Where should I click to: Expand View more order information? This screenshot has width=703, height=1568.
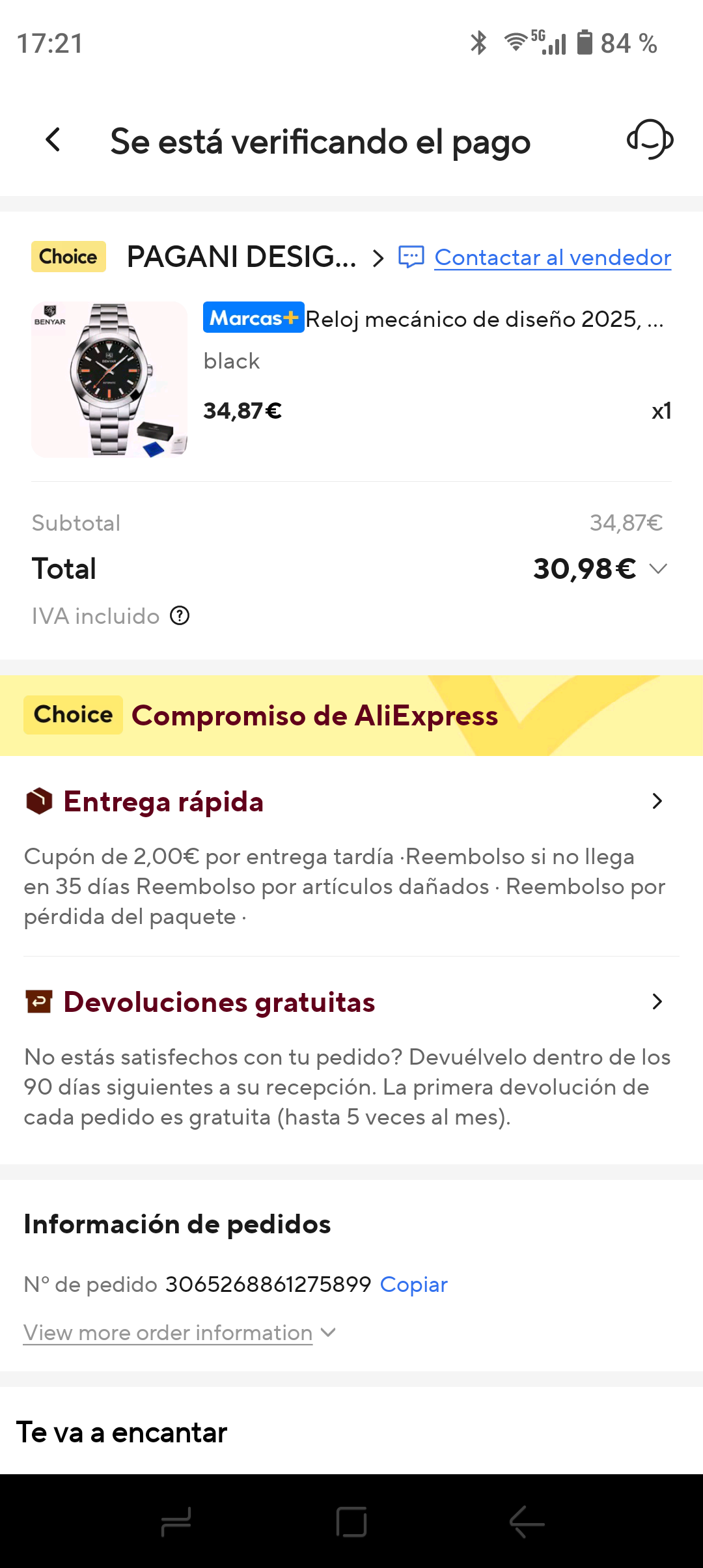[x=180, y=1333]
